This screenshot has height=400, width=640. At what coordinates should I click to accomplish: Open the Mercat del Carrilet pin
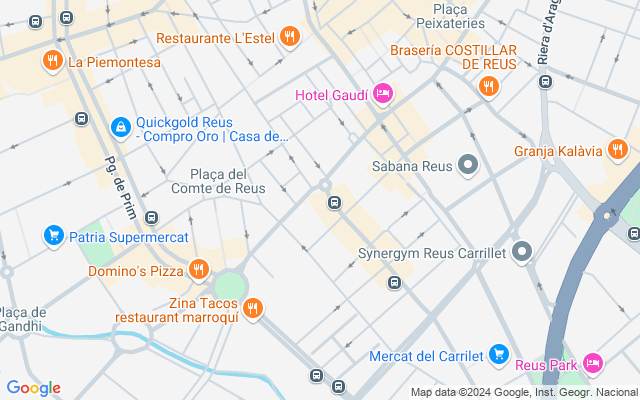[x=499, y=355]
